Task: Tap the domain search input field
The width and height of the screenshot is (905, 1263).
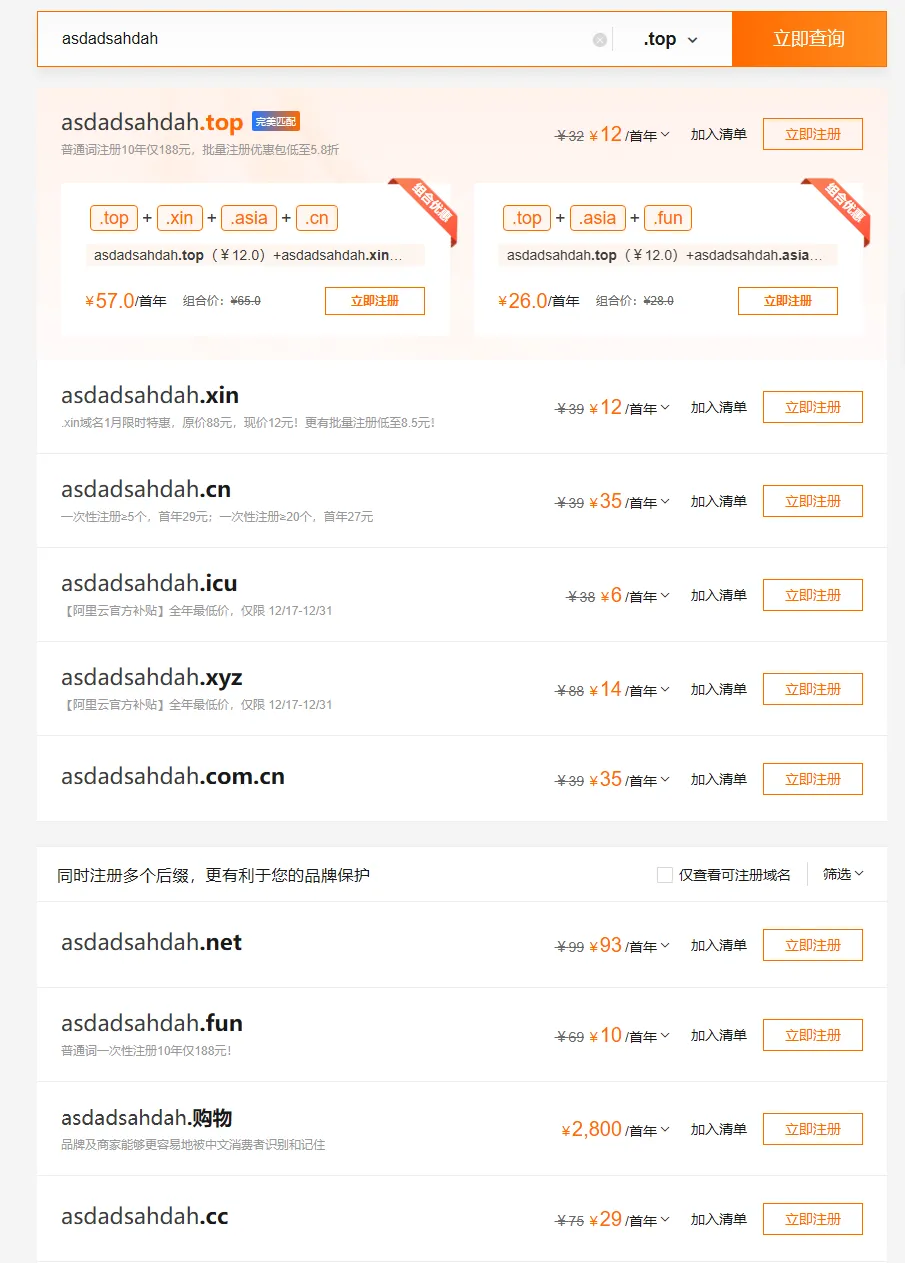Action: coord(320,39)
